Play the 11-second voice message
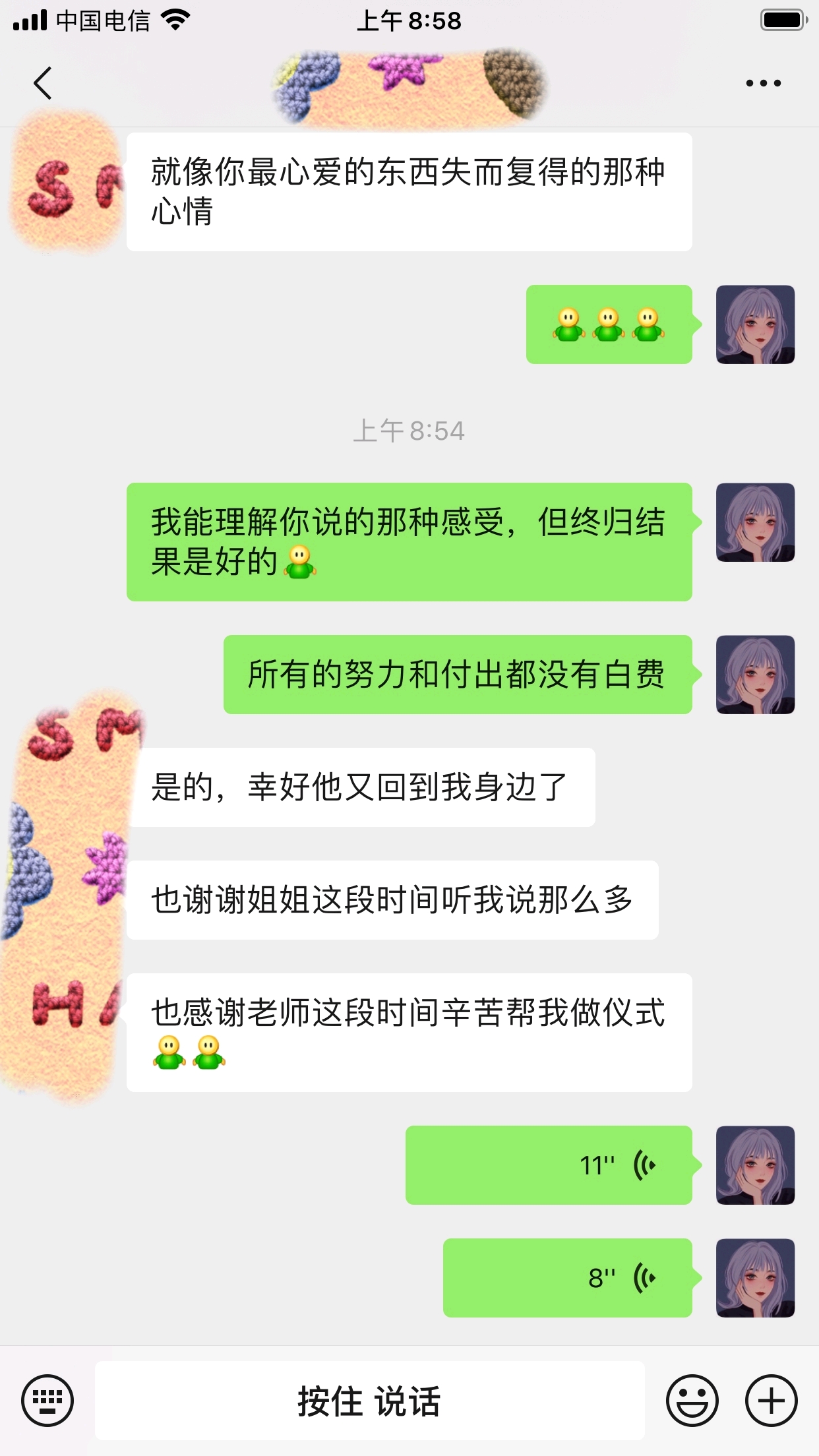 coord(549,1165)
